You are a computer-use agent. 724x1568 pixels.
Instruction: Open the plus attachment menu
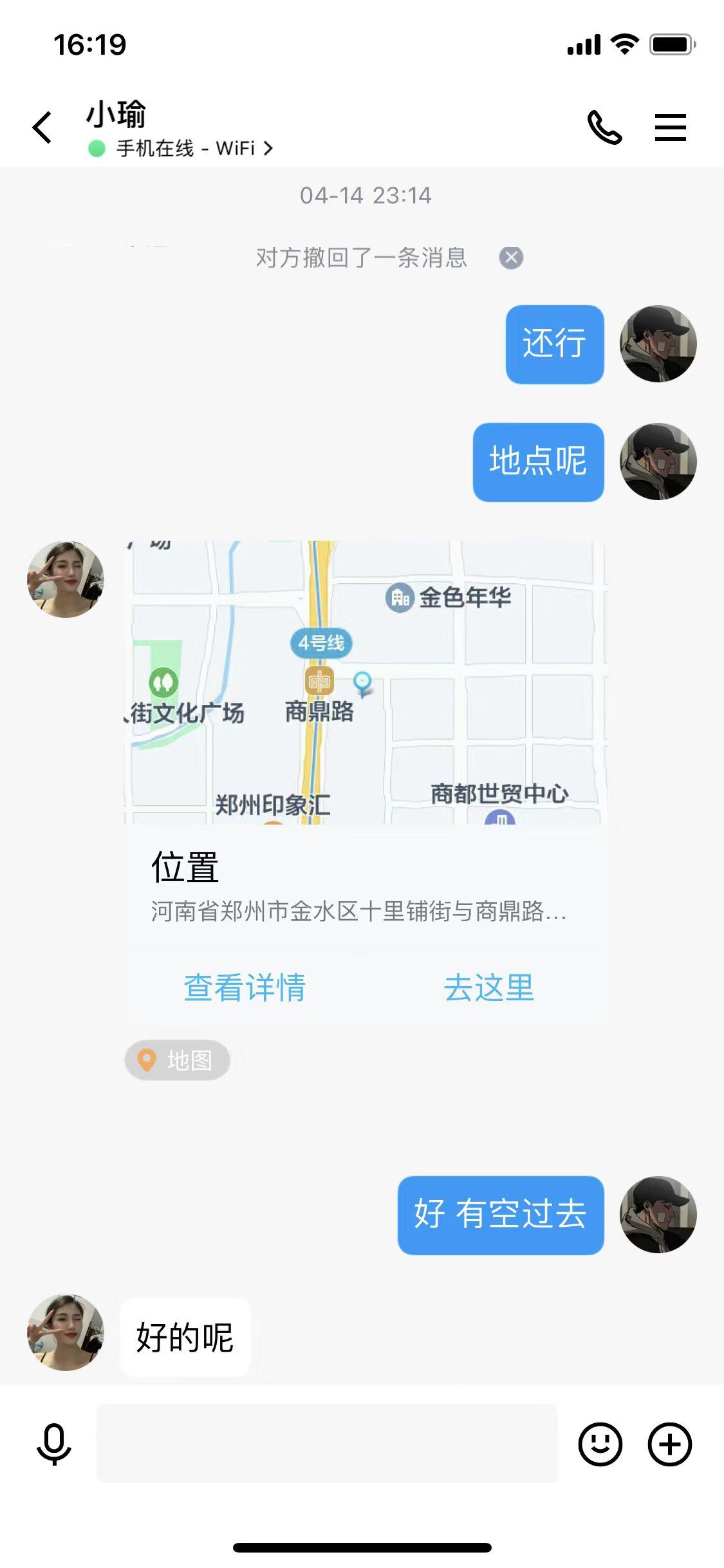click(669, 1444)
